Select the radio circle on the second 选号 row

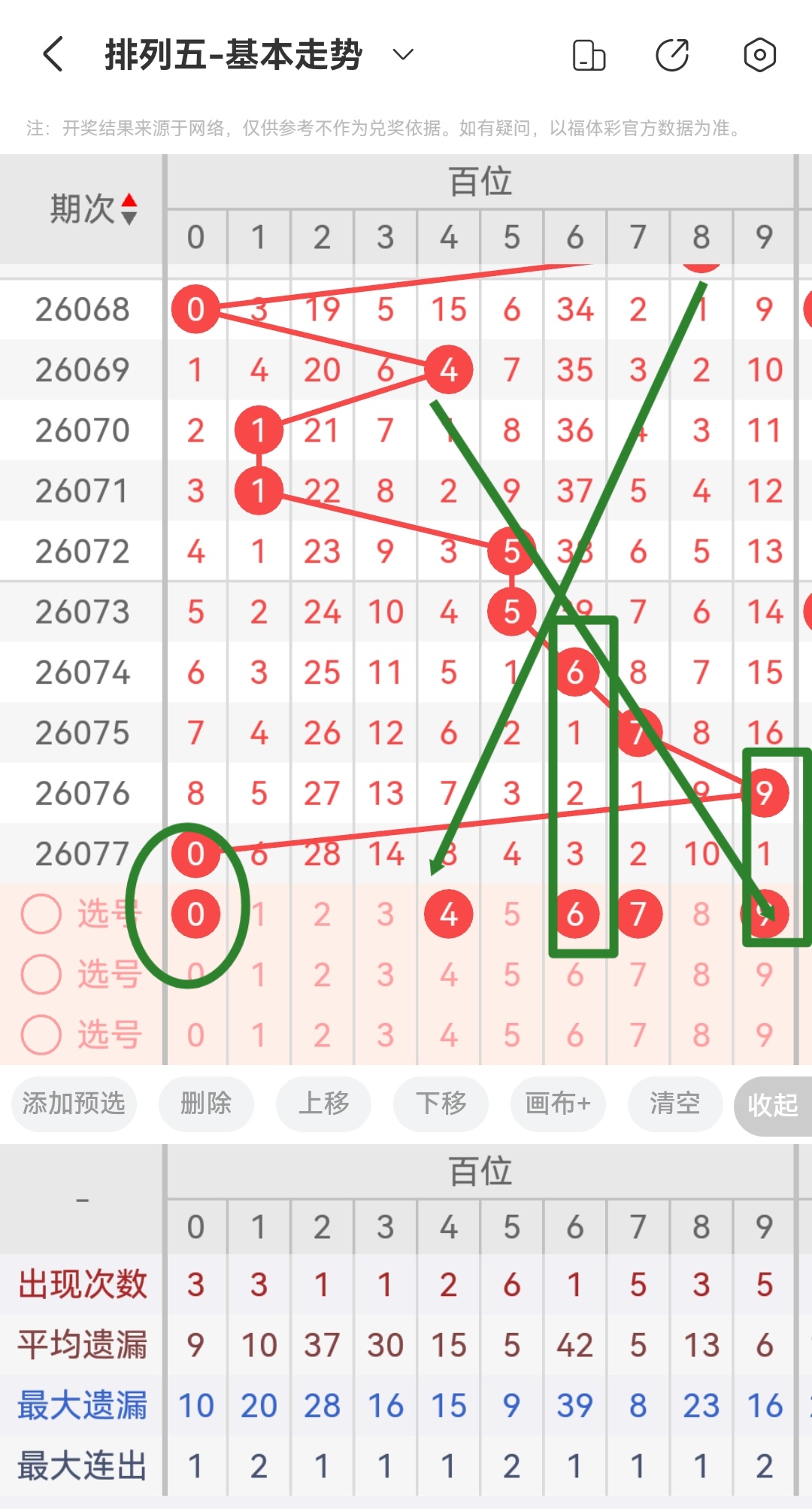point(41,973)
